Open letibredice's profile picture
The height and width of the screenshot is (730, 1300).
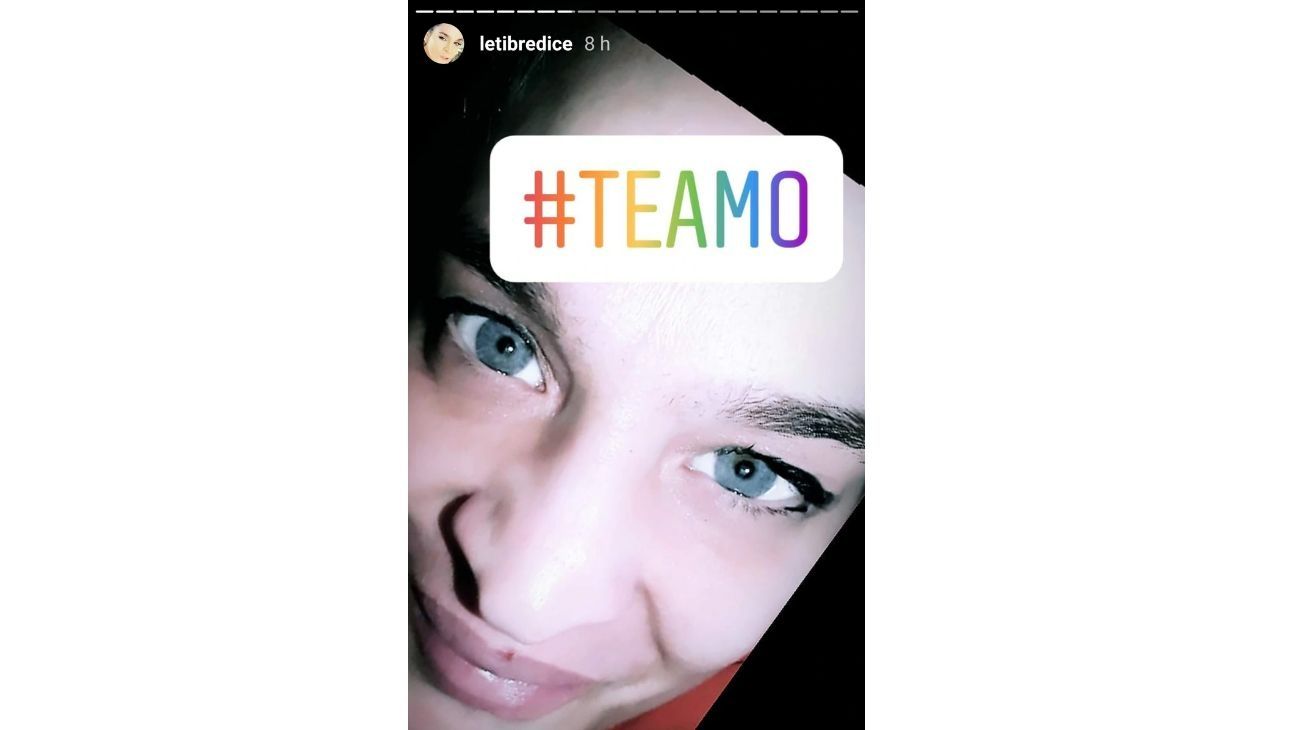[x=443, y=44]
